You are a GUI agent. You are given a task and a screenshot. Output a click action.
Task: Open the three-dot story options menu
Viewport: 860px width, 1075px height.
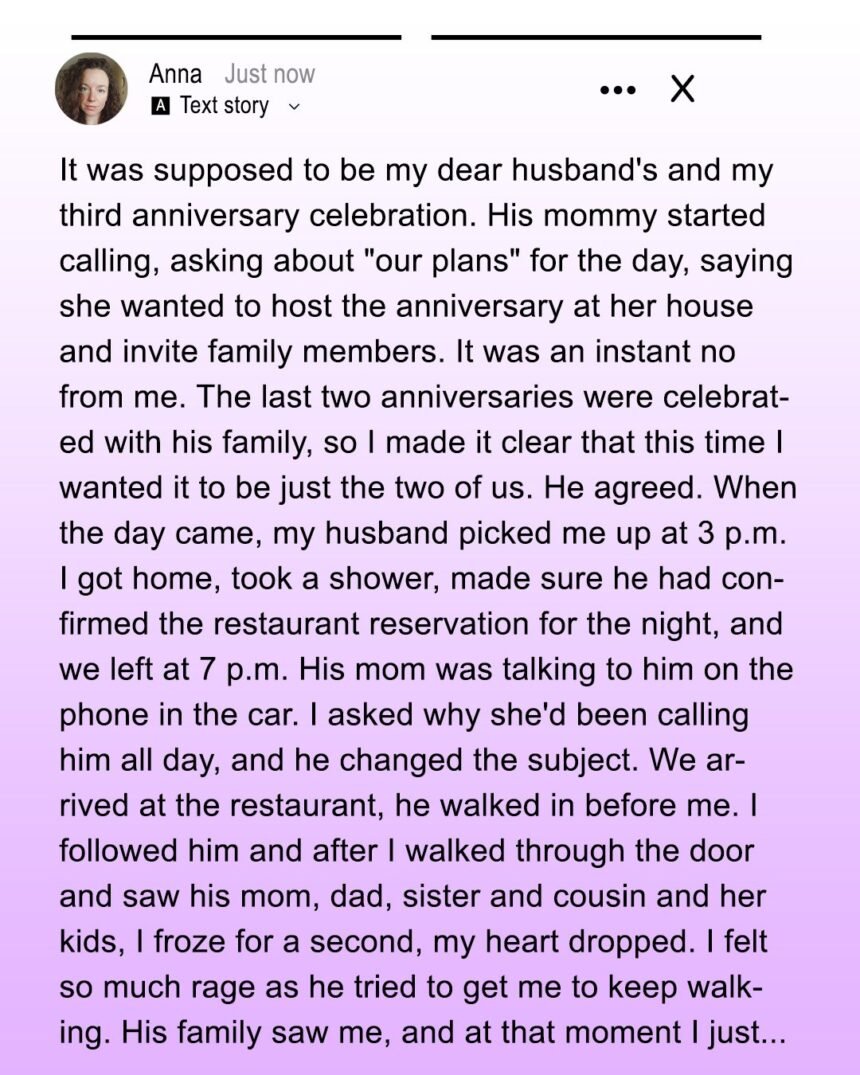(617, 90)
